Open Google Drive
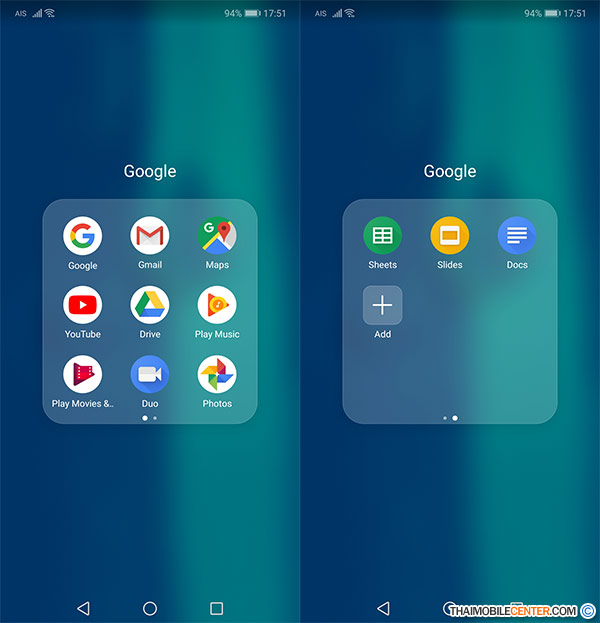 [150, 305]
